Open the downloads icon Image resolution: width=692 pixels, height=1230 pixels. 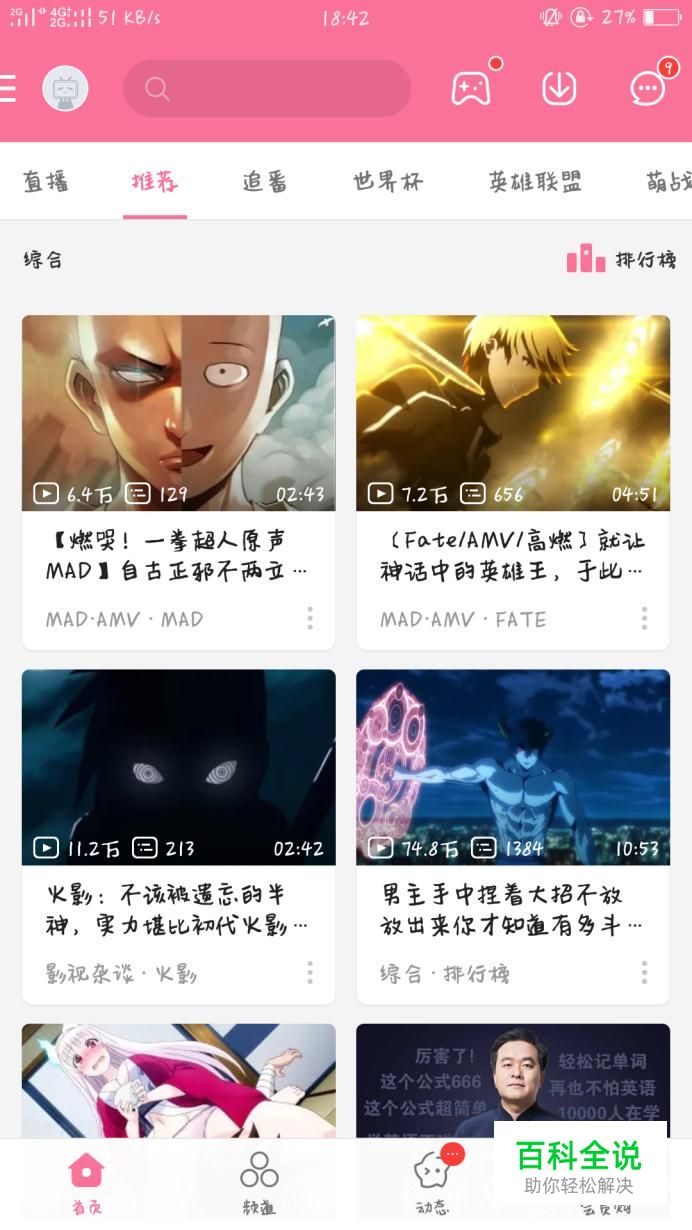(x=559, y=88)
